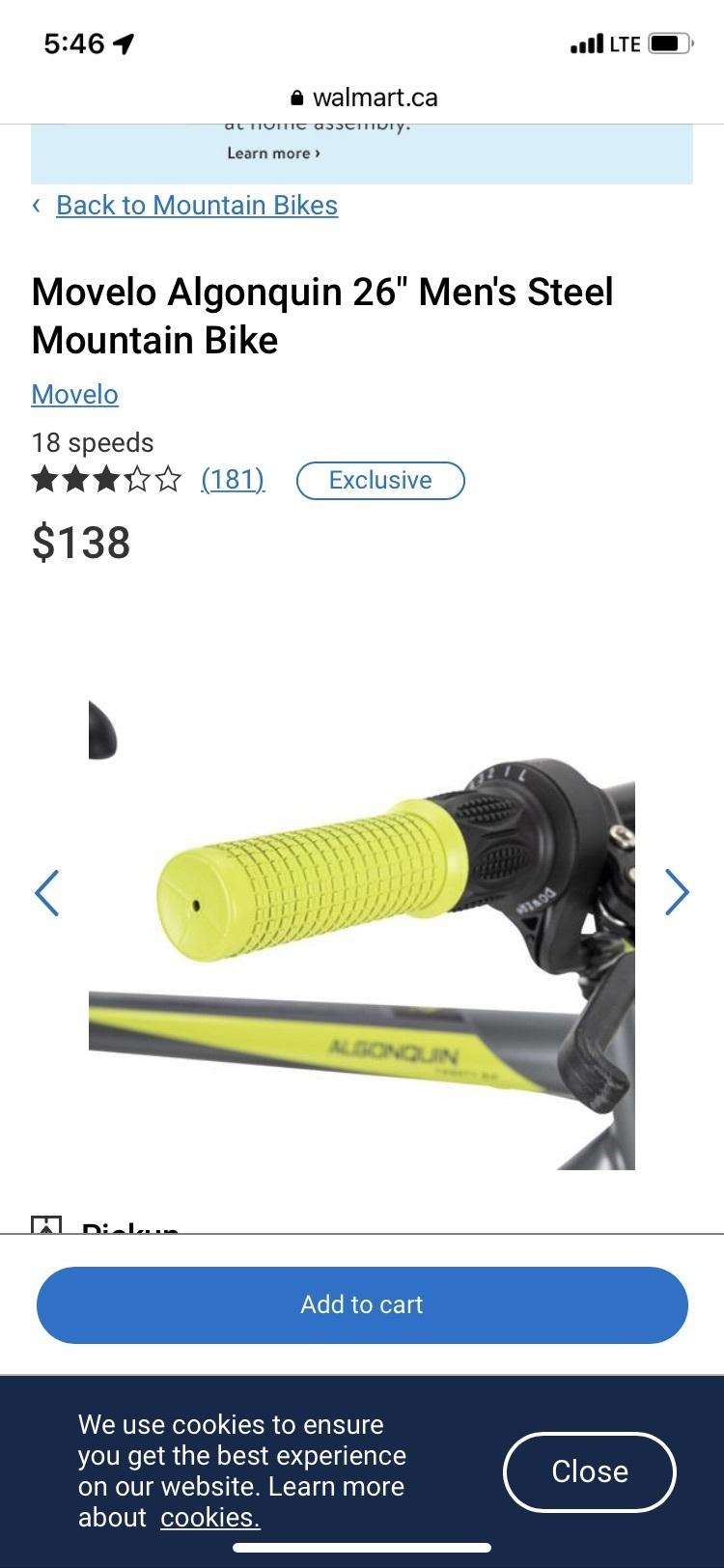Select the Exclusive badge
724x1568 pixels.
(x=380, y=481)
